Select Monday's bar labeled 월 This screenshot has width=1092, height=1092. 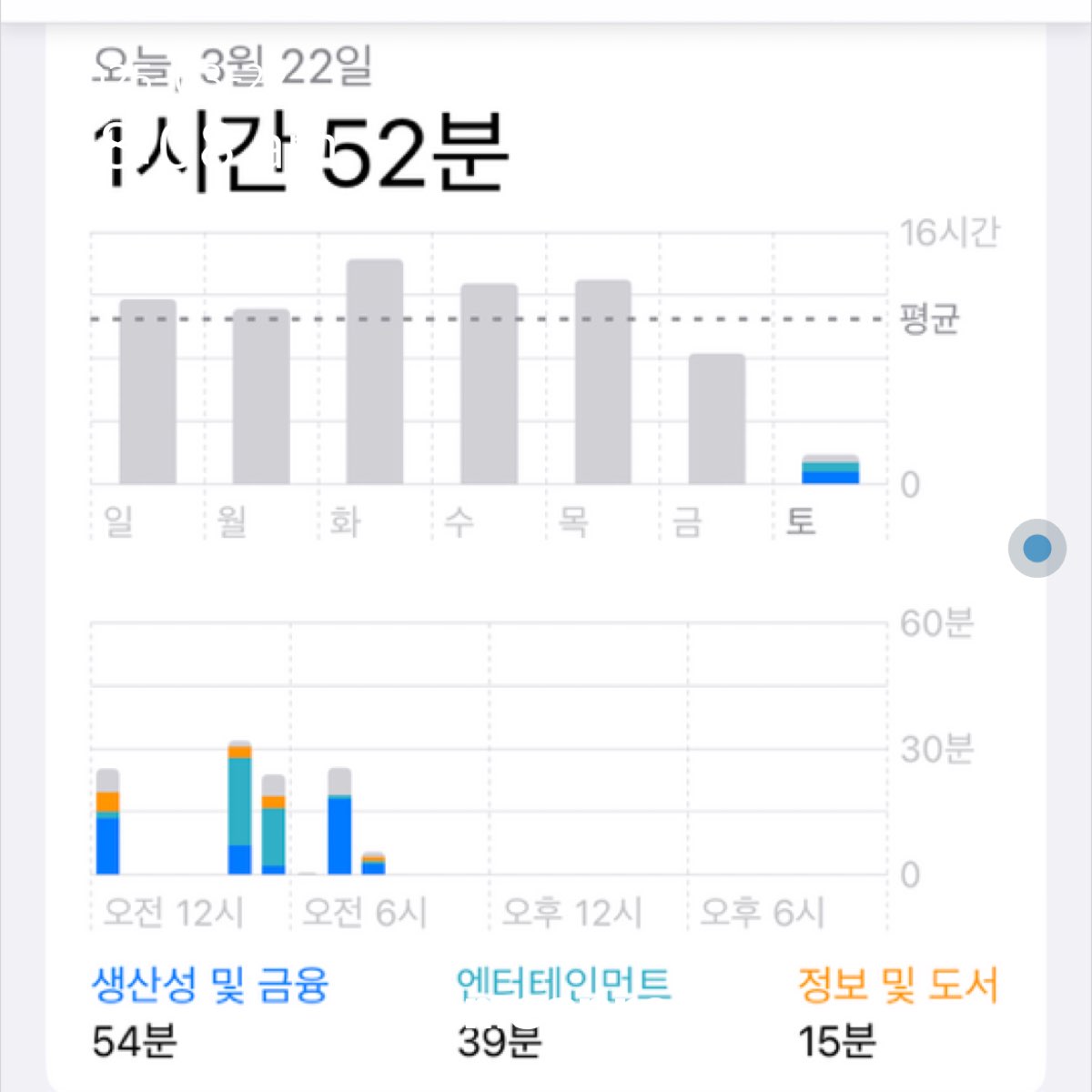pyautogui.click(x=261, y=396)
